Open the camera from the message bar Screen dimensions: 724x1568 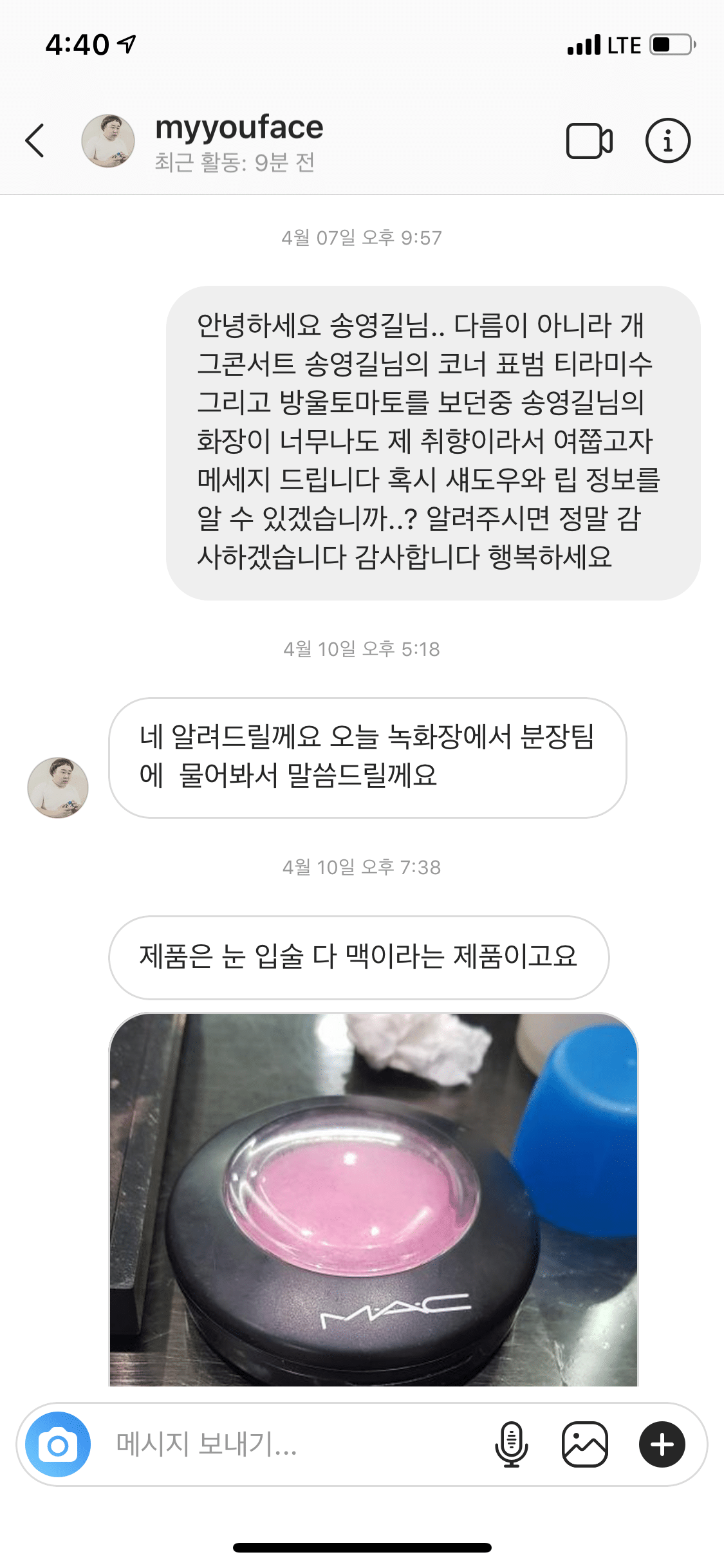click(58, 1445)
